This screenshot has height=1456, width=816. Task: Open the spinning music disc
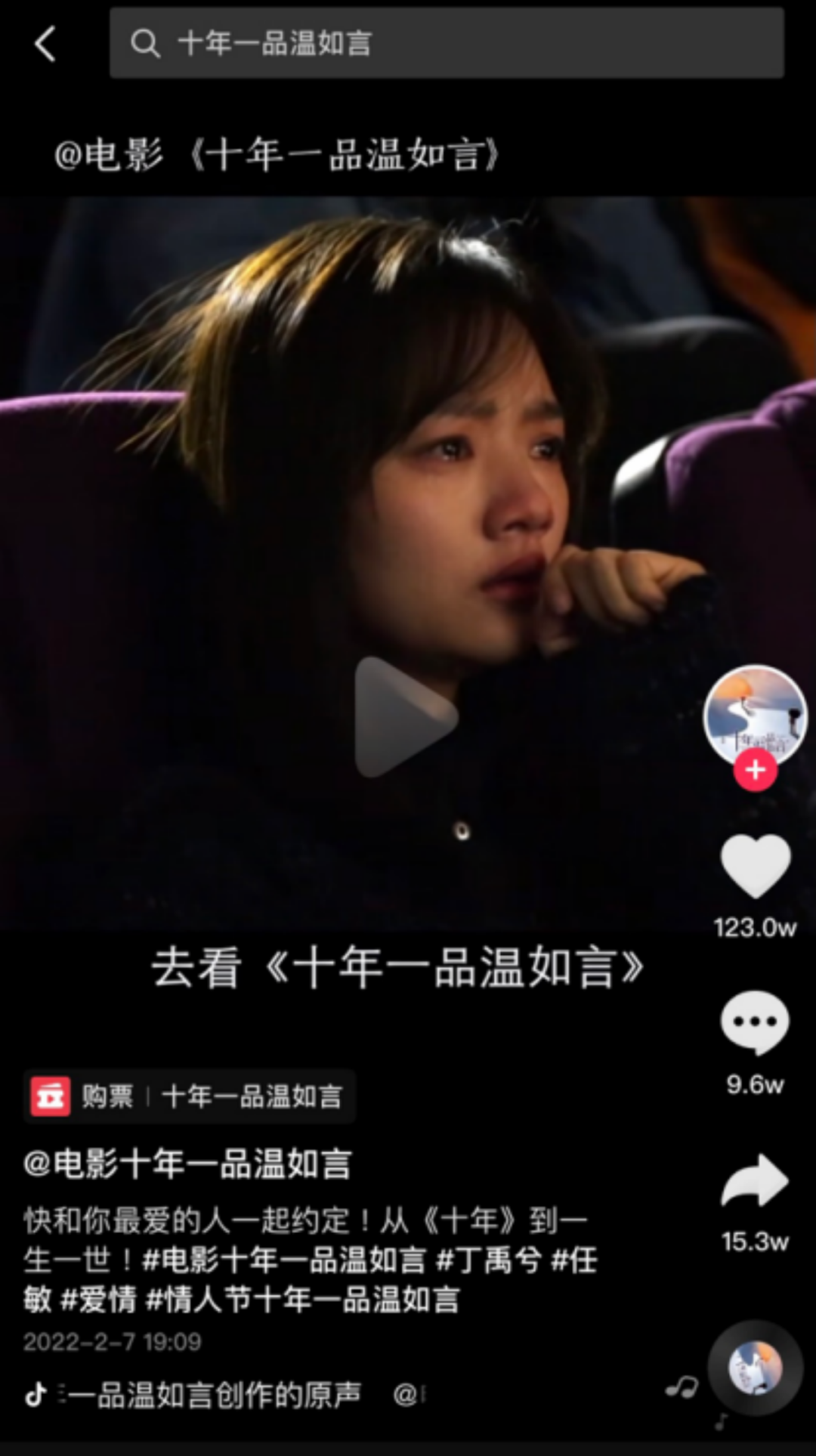pyautogui.click(x=755, y=1368)
